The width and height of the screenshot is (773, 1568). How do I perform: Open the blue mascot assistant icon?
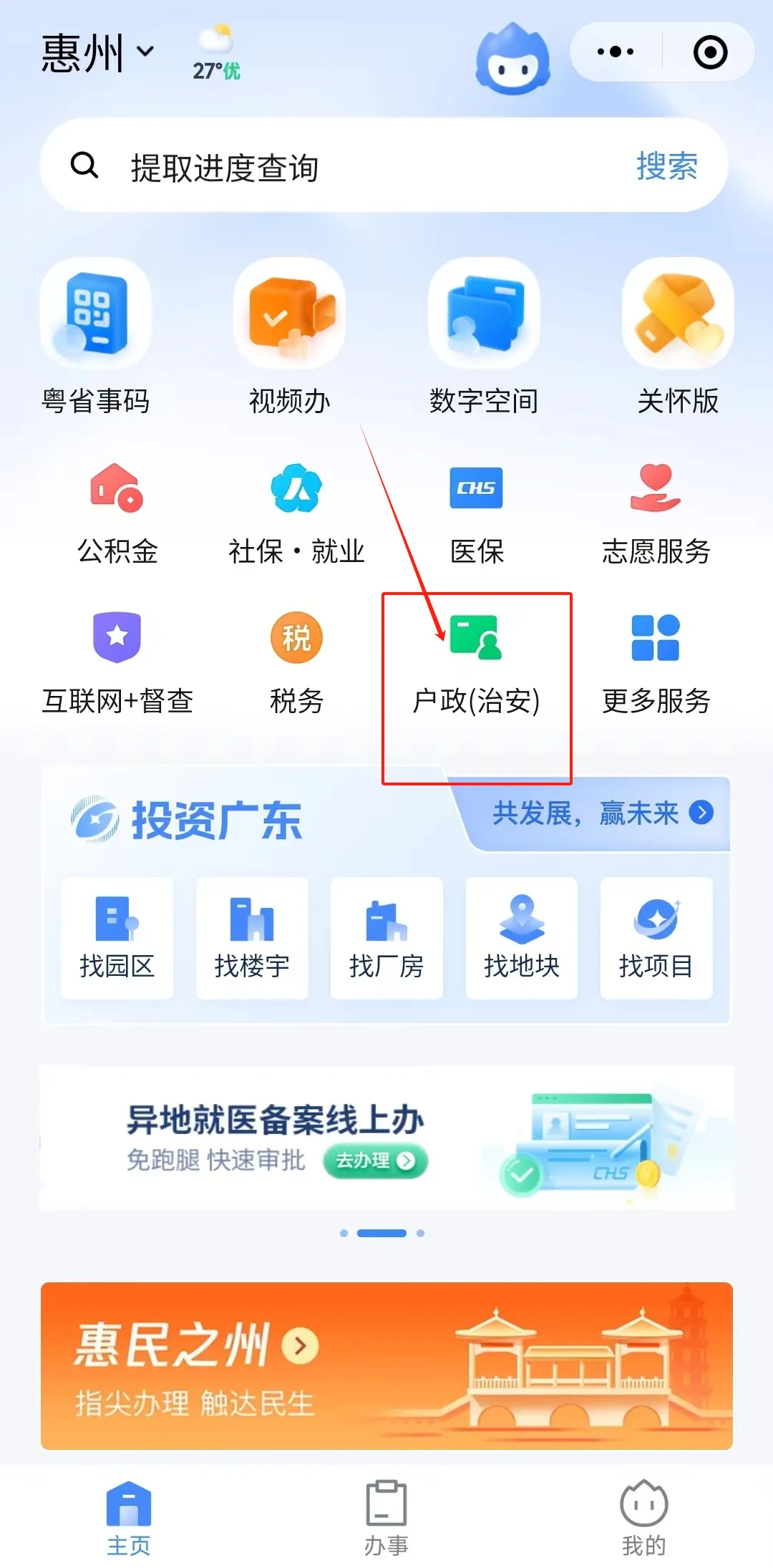pos(512,59)
